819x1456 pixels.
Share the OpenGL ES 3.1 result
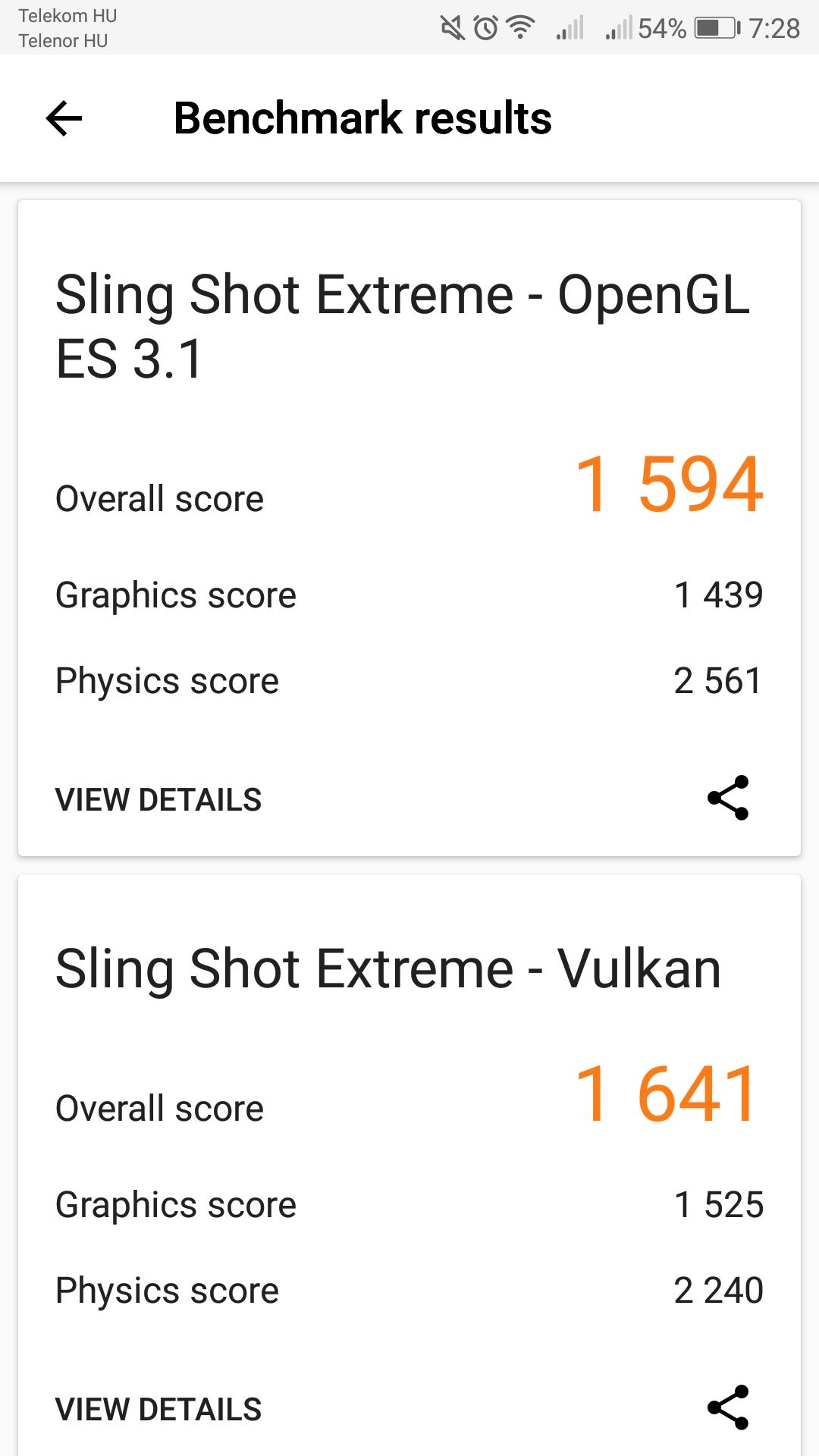(728, 798)
